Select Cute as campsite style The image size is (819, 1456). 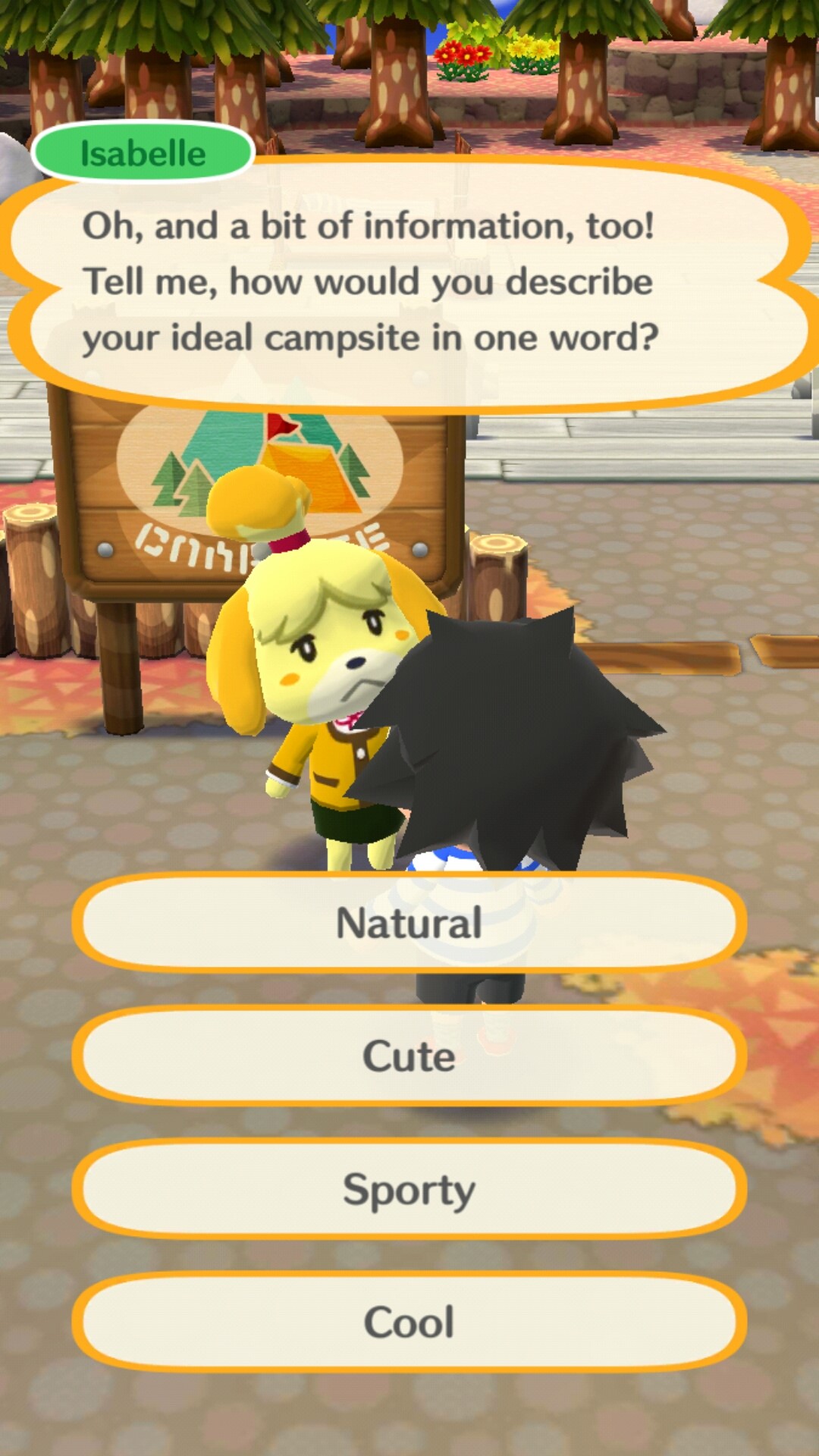coord(409,1056)
